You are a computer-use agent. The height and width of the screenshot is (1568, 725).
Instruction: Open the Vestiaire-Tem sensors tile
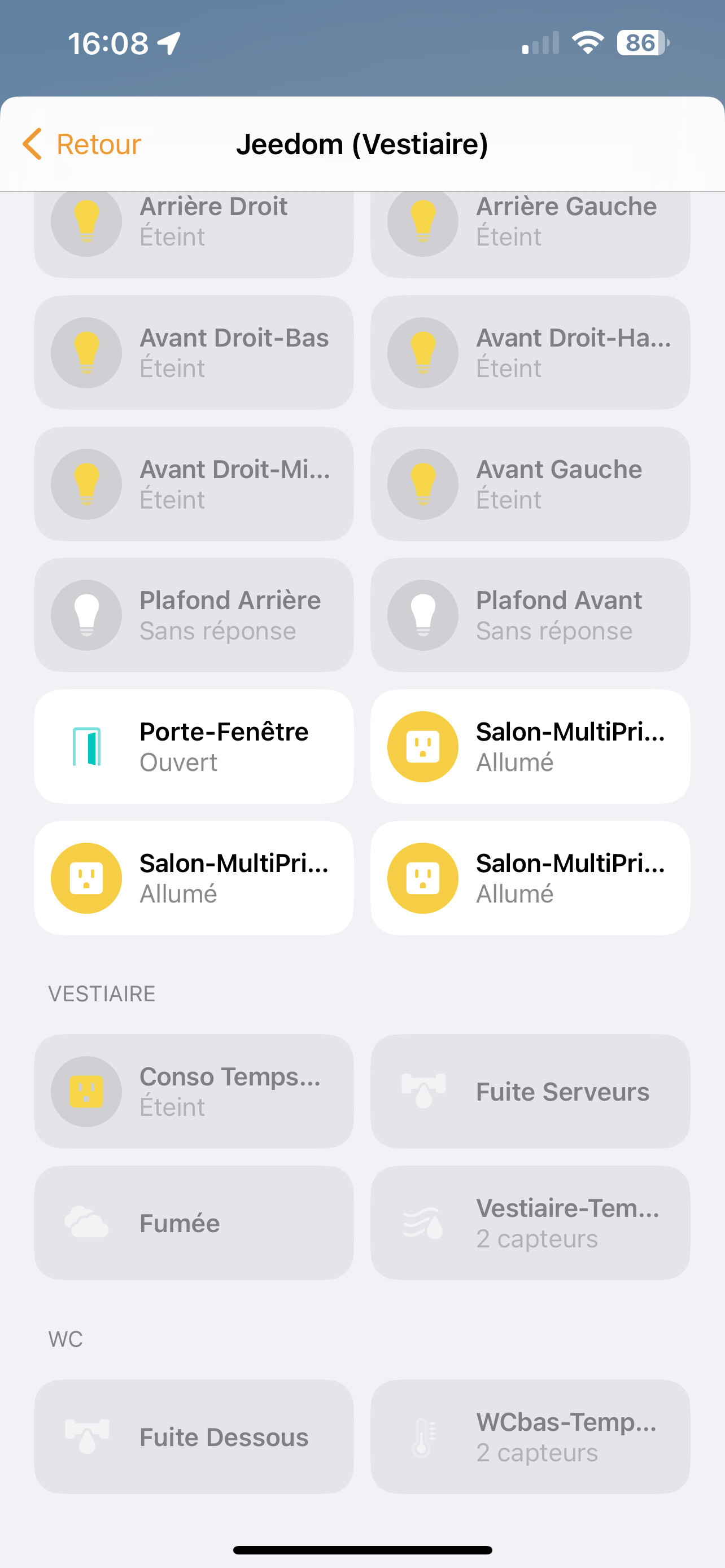pos(530,1224)
